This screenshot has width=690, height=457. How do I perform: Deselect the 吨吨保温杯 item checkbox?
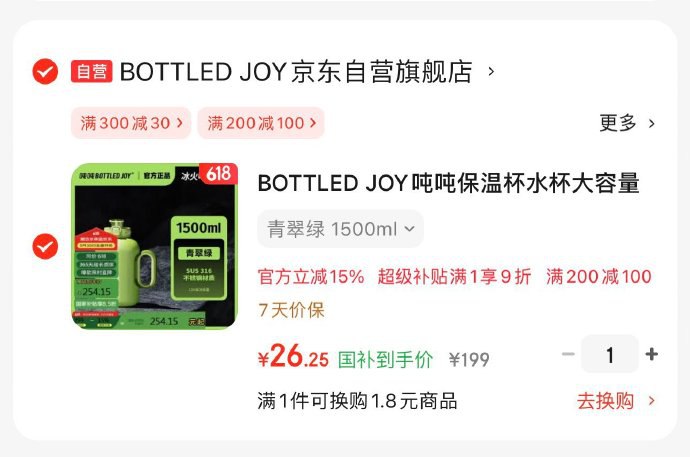[45, 245]
